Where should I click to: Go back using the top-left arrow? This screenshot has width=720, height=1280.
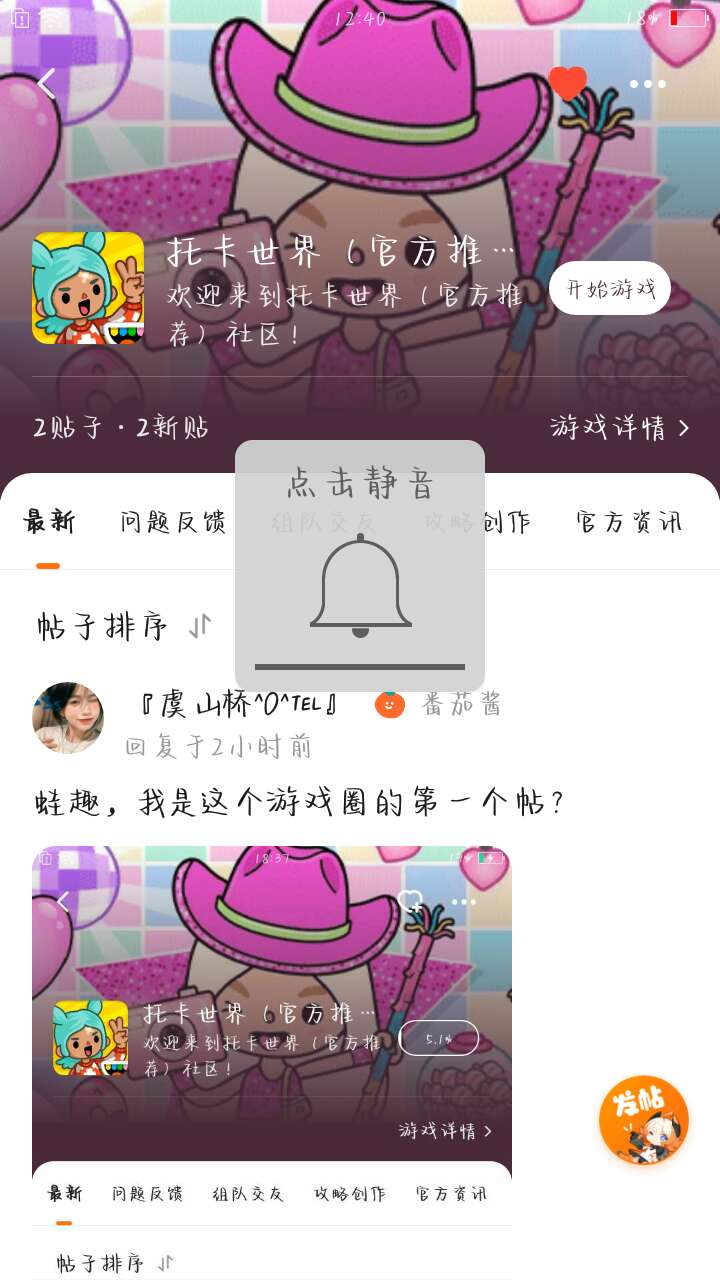46,84
